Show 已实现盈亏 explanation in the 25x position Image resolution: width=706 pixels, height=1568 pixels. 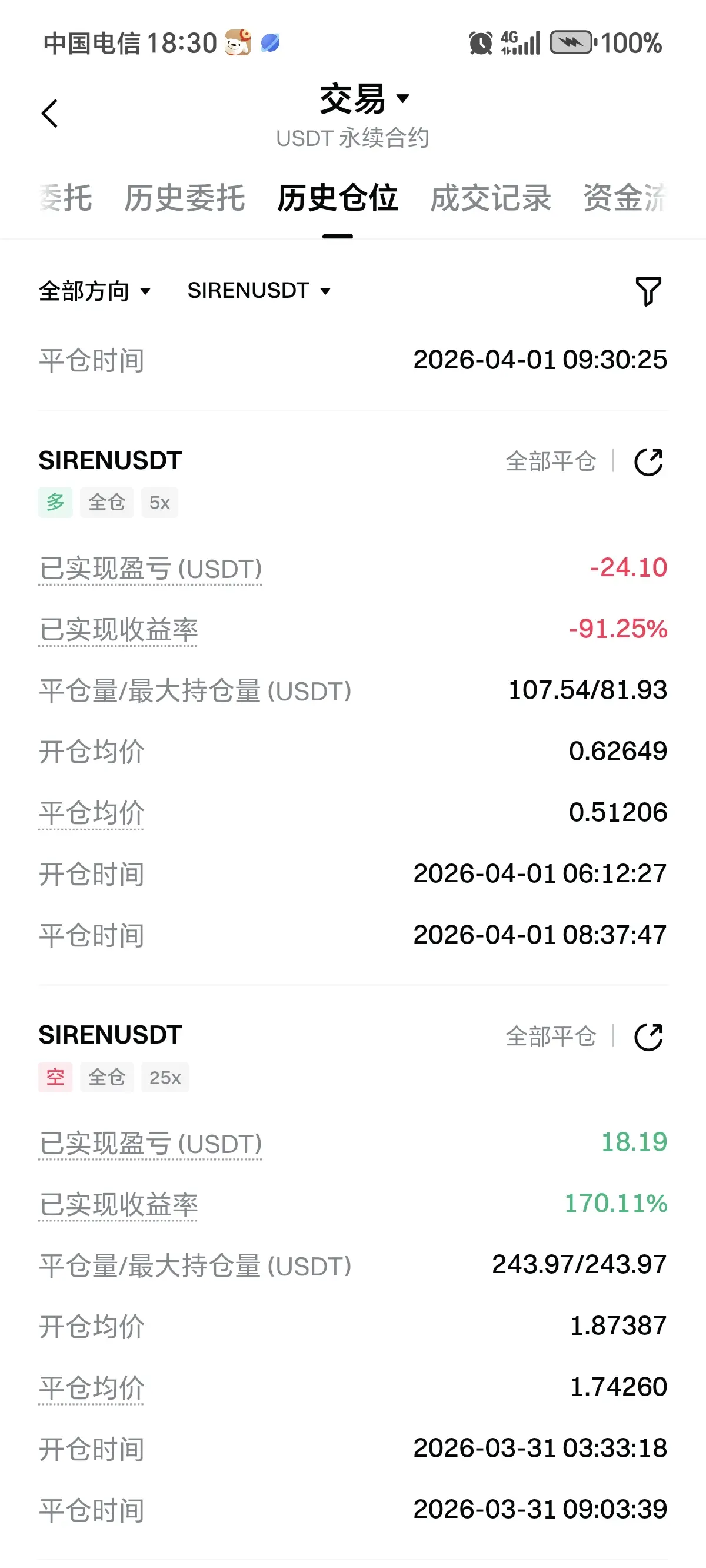(151, 1144)
